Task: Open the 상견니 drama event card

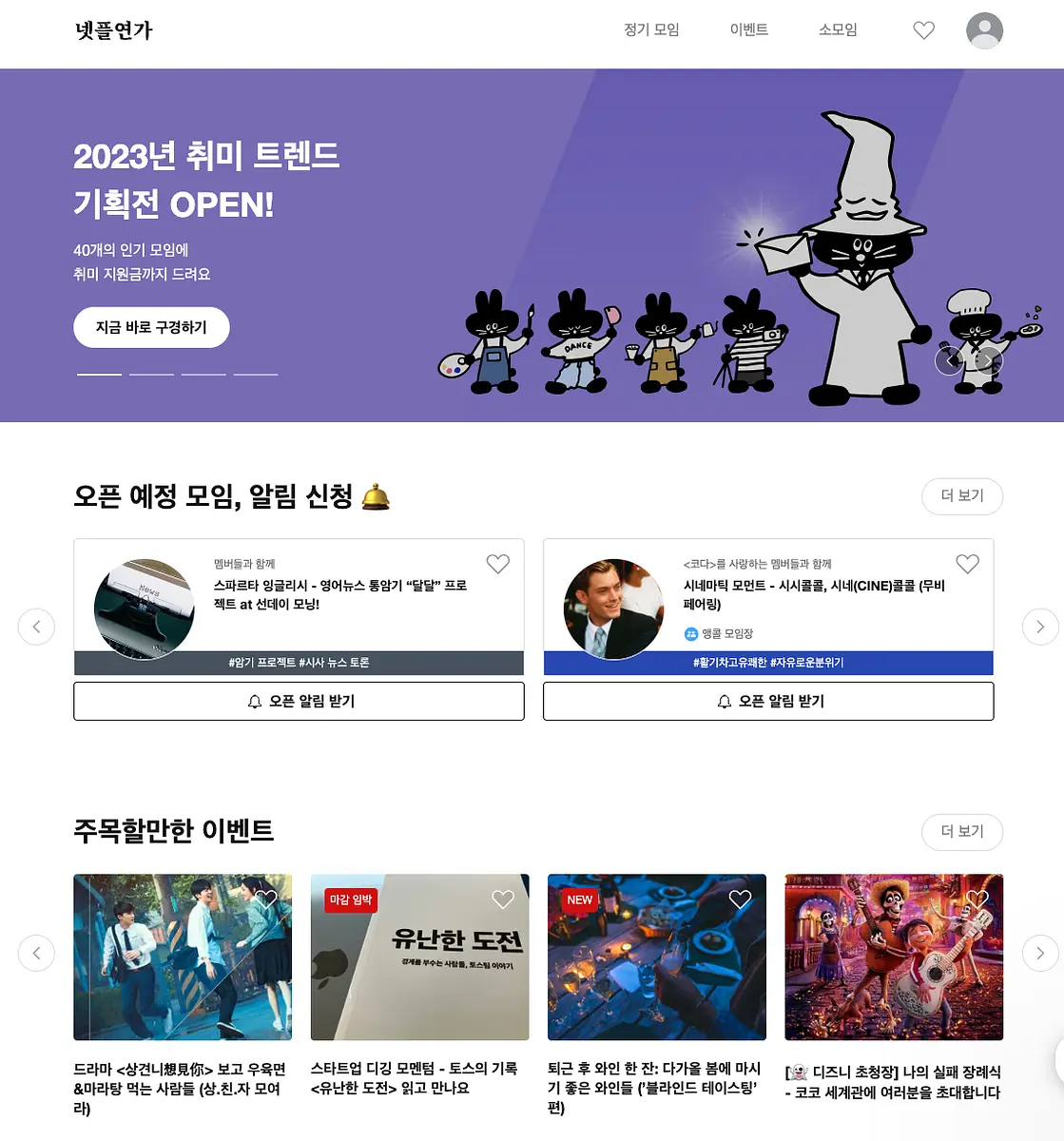Action: 183,957
